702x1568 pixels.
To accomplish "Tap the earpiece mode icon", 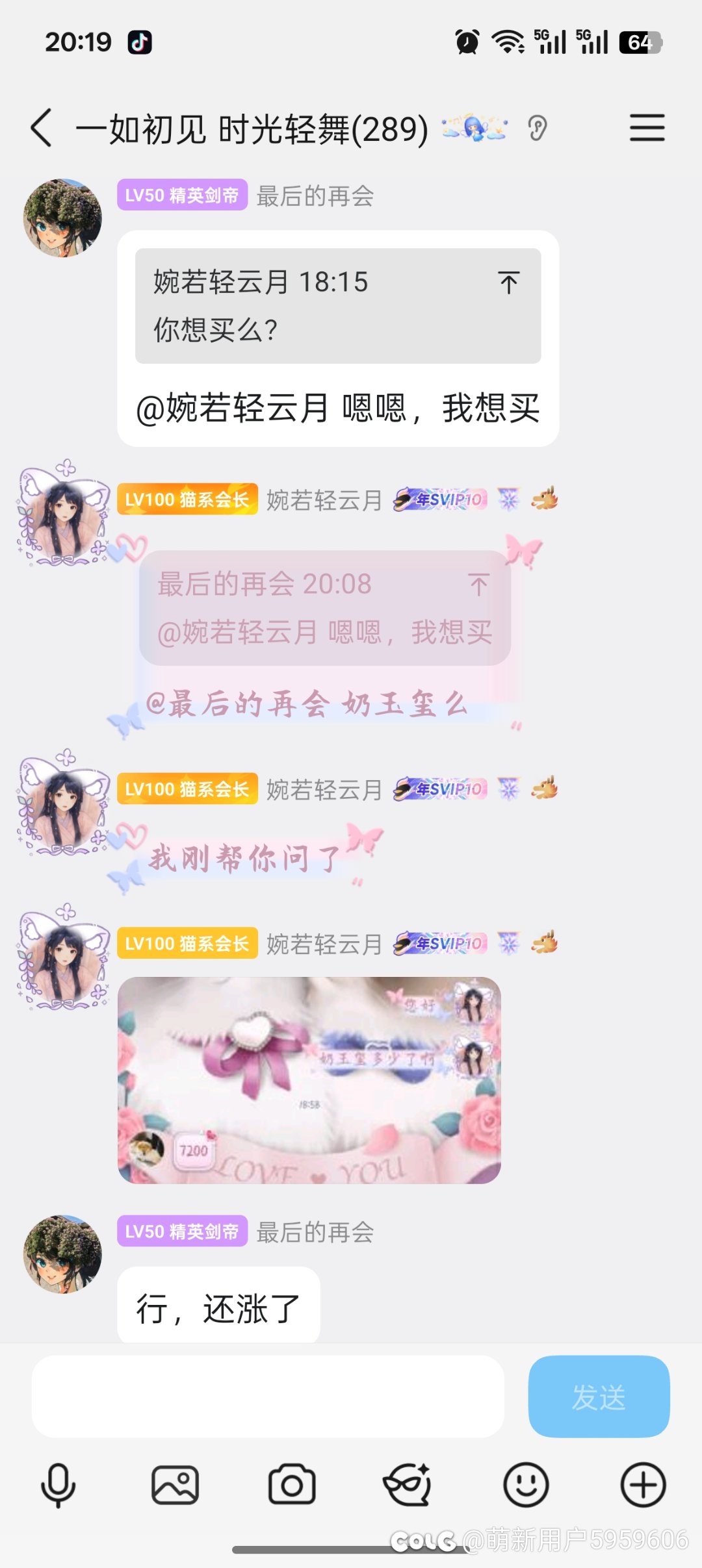I will (x=538, y=128).
